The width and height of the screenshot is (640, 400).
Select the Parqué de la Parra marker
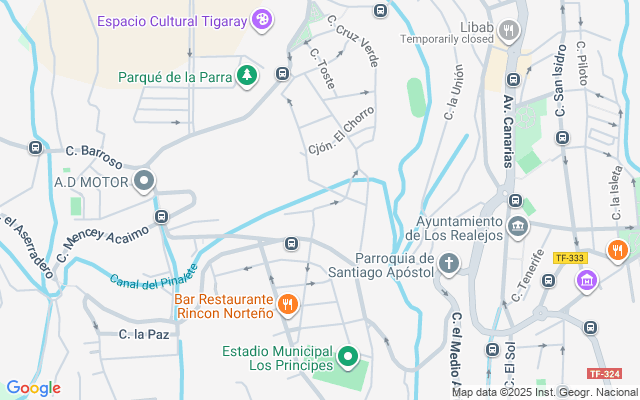pyautogui.click(x=246, y=76)
